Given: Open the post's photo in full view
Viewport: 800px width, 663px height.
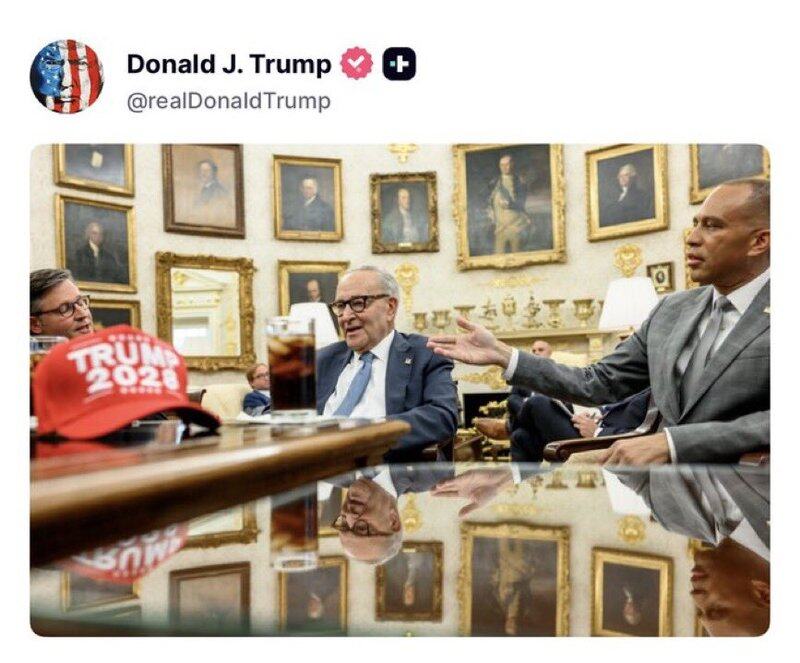Looking at the screenshot, I should 400,390.
